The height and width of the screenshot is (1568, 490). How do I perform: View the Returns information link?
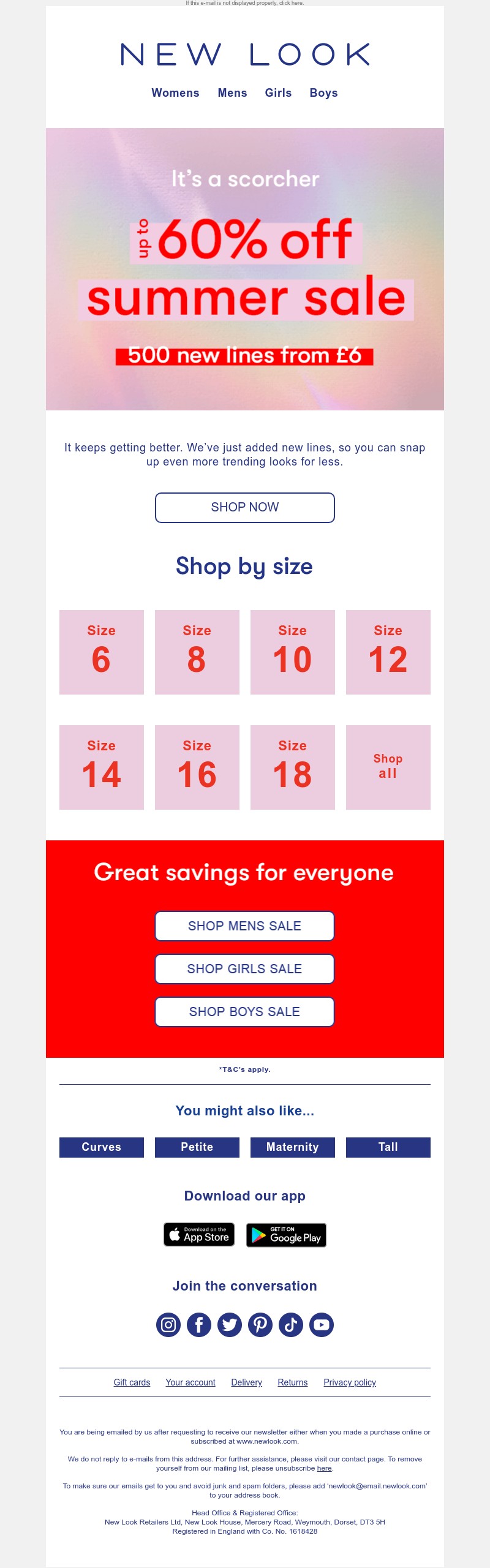(x=292, y=1382)
